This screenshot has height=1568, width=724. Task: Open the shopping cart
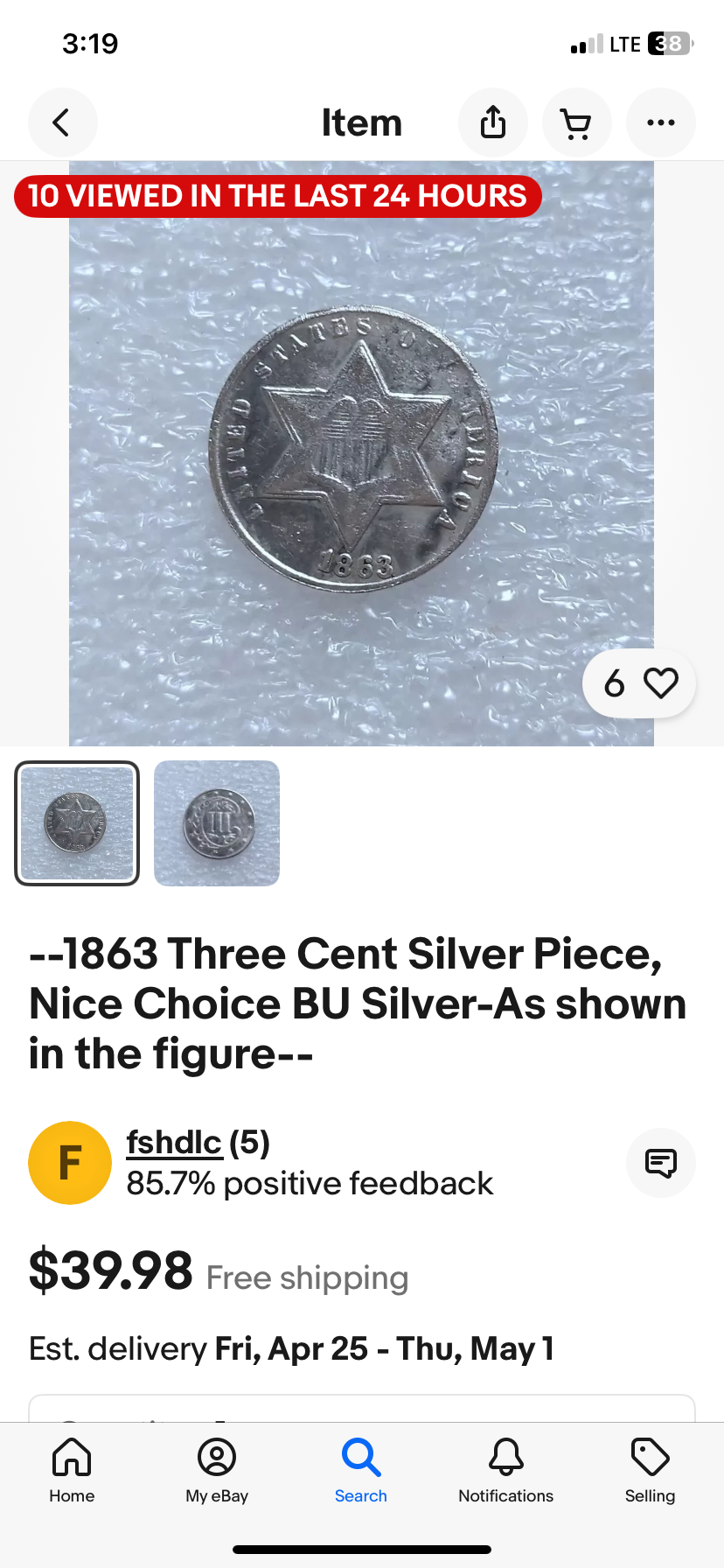click(x=576, y=122)
